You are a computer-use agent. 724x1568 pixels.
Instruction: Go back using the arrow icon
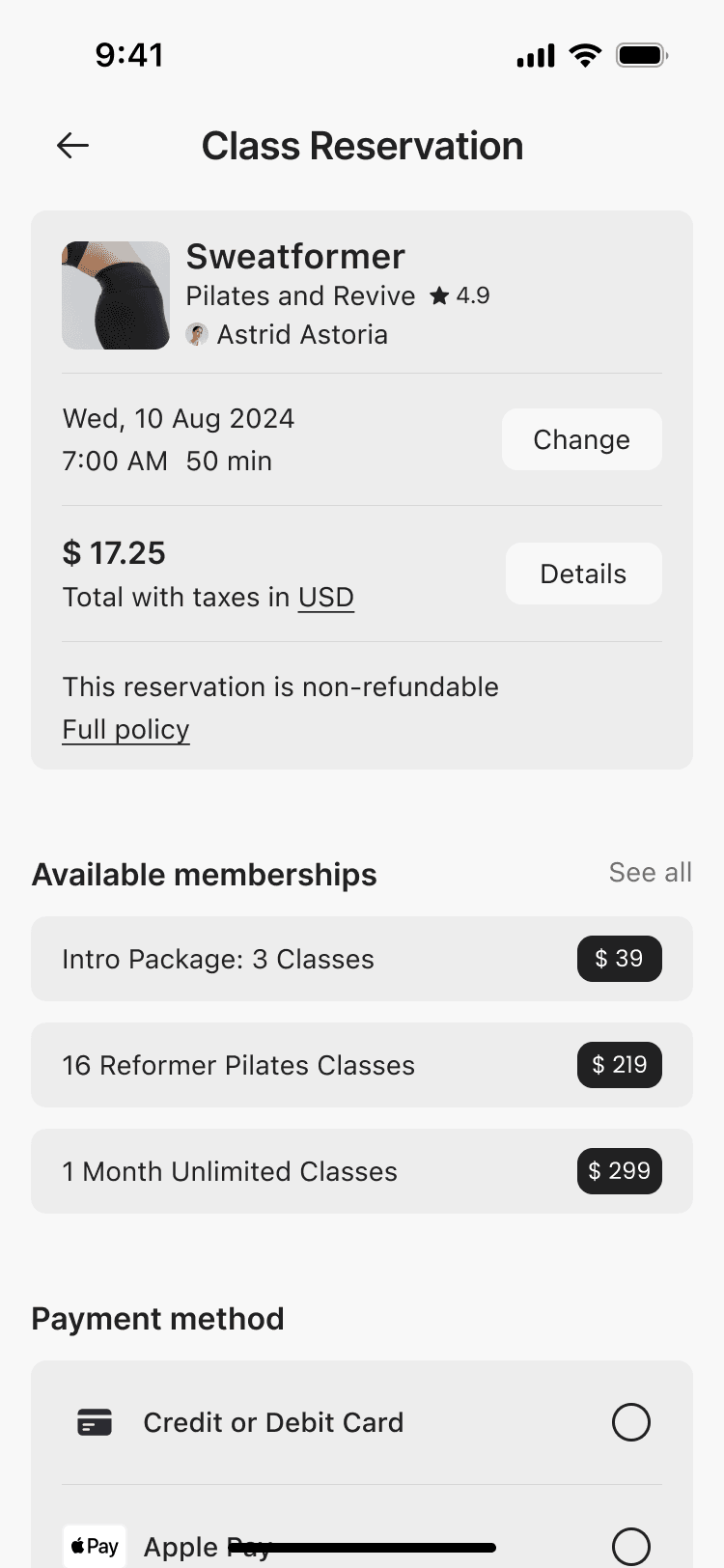click(72, 146)
